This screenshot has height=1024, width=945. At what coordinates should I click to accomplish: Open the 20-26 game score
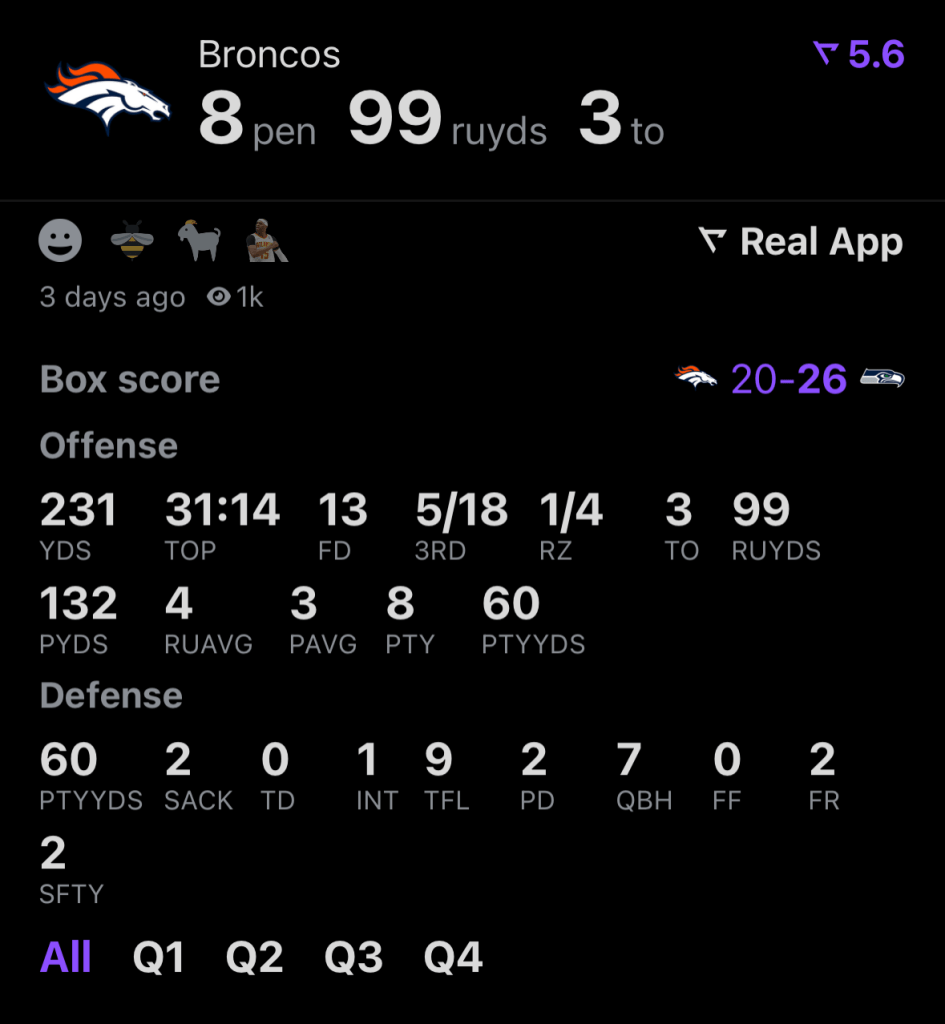click(789, 379)
